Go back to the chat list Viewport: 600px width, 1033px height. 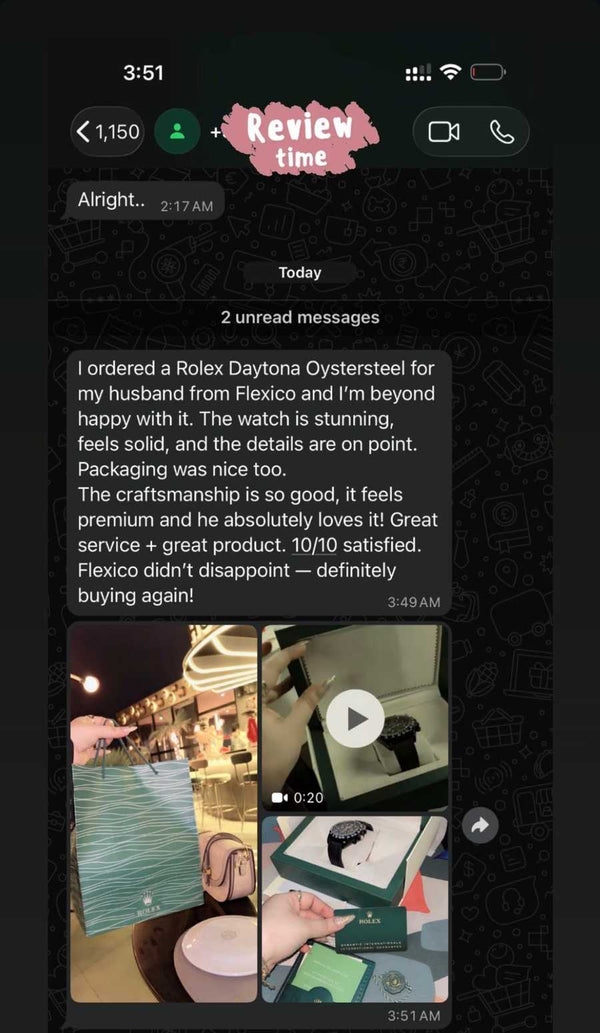tap(107, 132)
